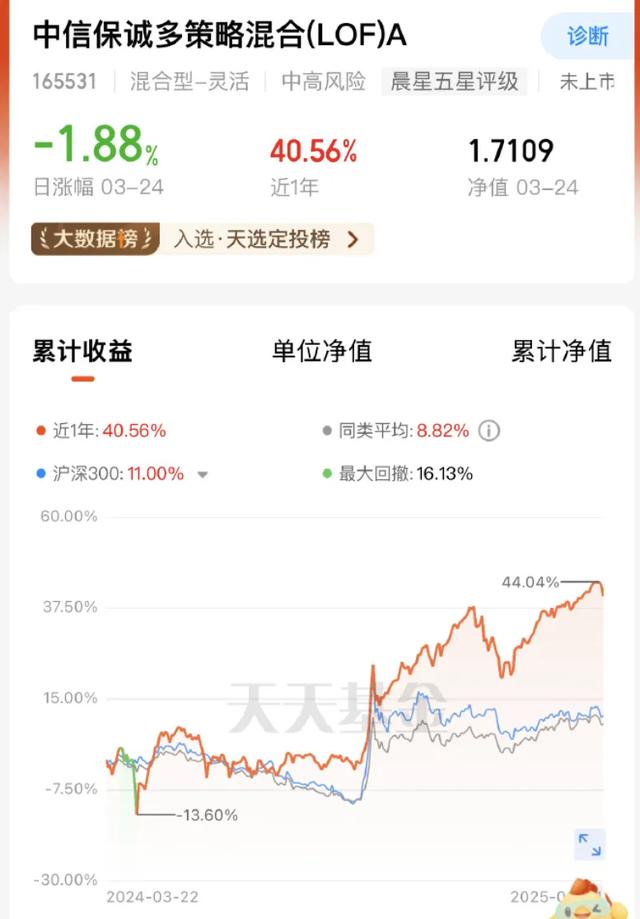Expand the chart to fullscreen
Screen dimensions: 640x919
click(x=590, y=845)
